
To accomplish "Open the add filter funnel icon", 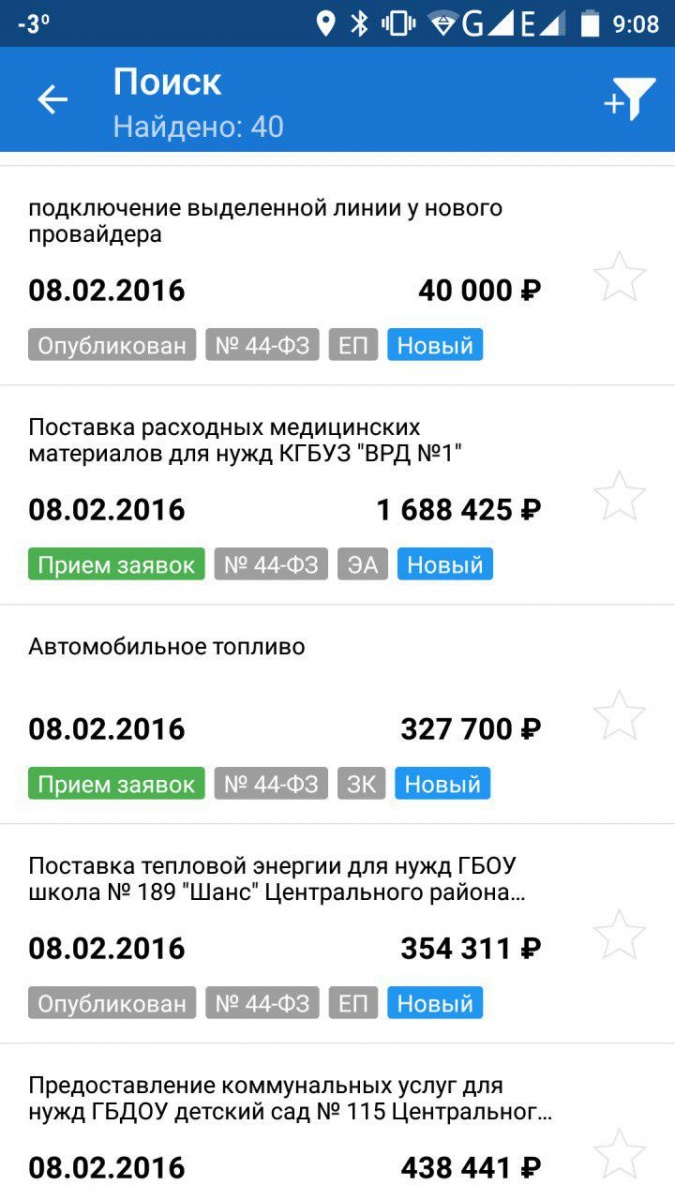I will [x=630, y=99].
